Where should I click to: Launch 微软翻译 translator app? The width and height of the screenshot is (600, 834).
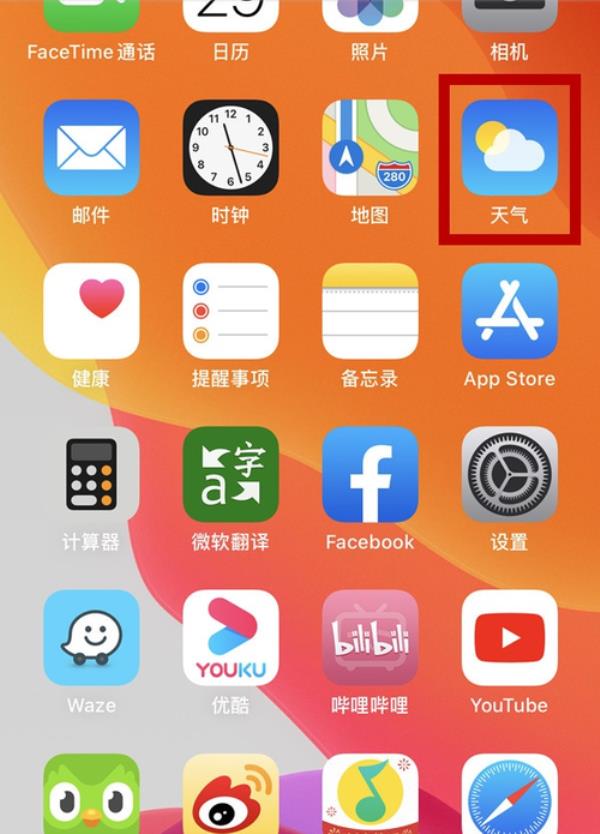(x=231, y=475)
